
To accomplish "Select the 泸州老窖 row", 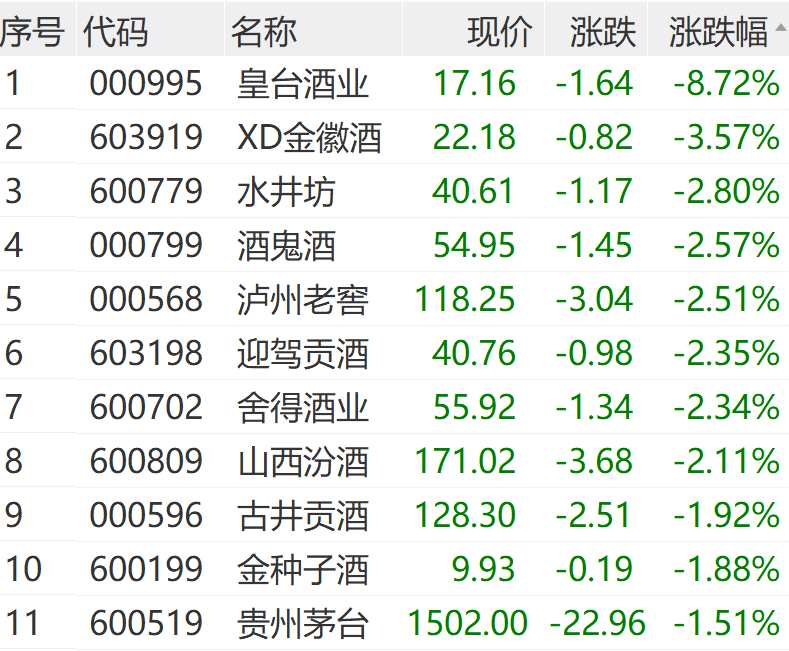I will click(303, 299).
